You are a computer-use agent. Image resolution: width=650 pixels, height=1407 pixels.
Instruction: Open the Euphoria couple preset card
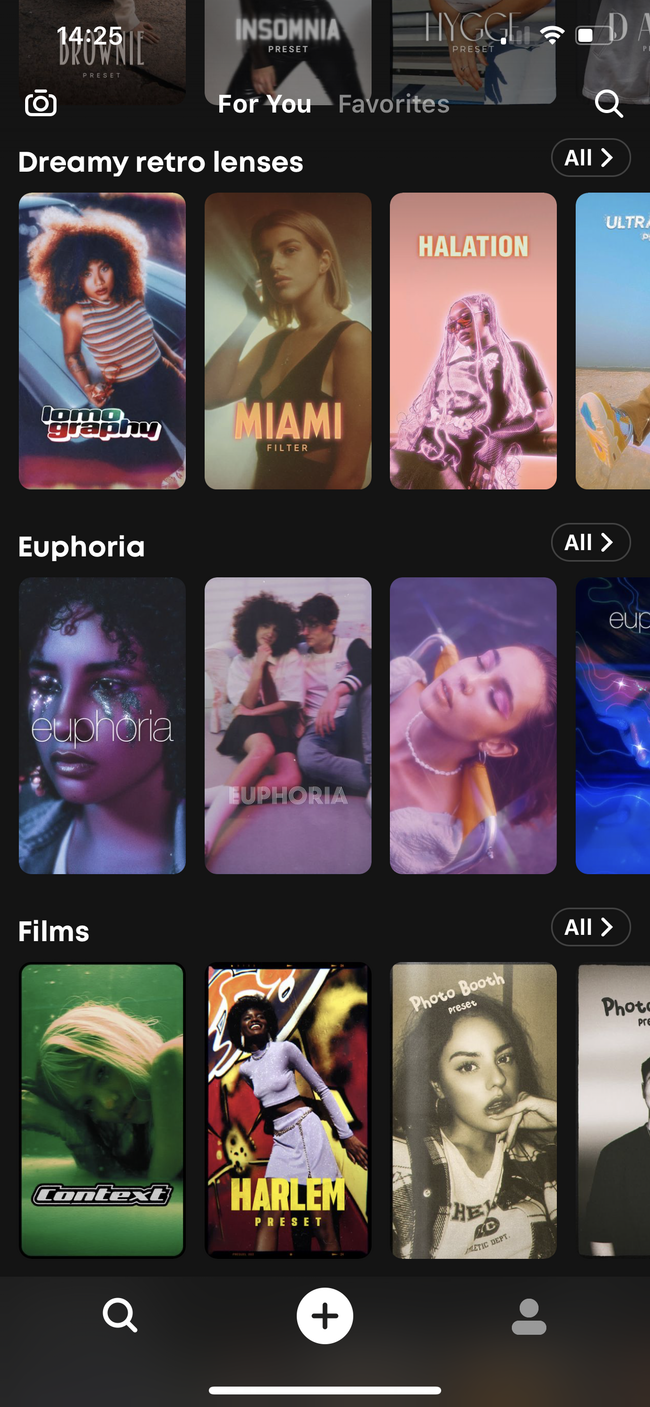[288, 725]
